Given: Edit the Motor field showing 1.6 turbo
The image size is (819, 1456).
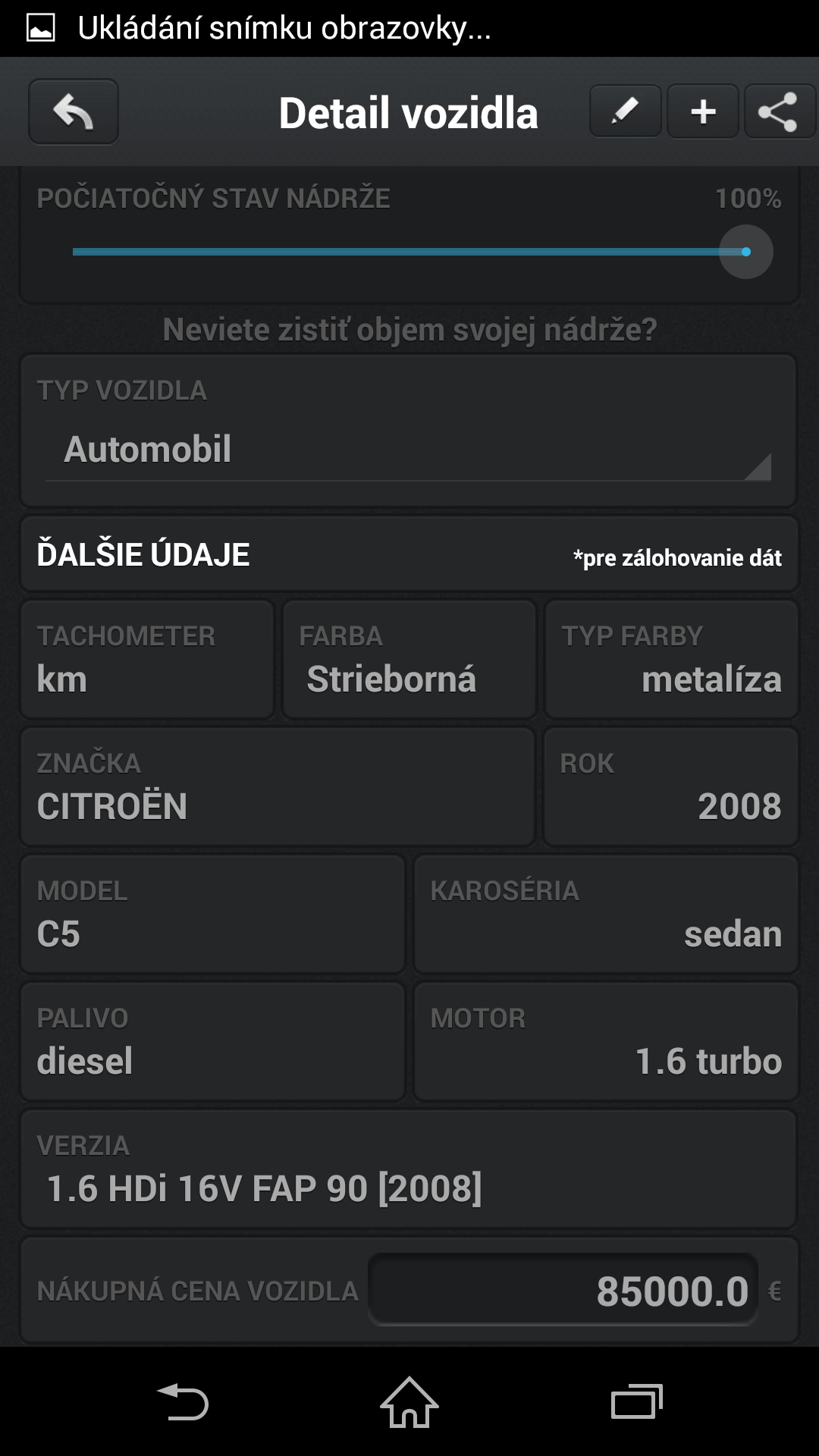Looking at the screenshot, I should pos(606,1041).
